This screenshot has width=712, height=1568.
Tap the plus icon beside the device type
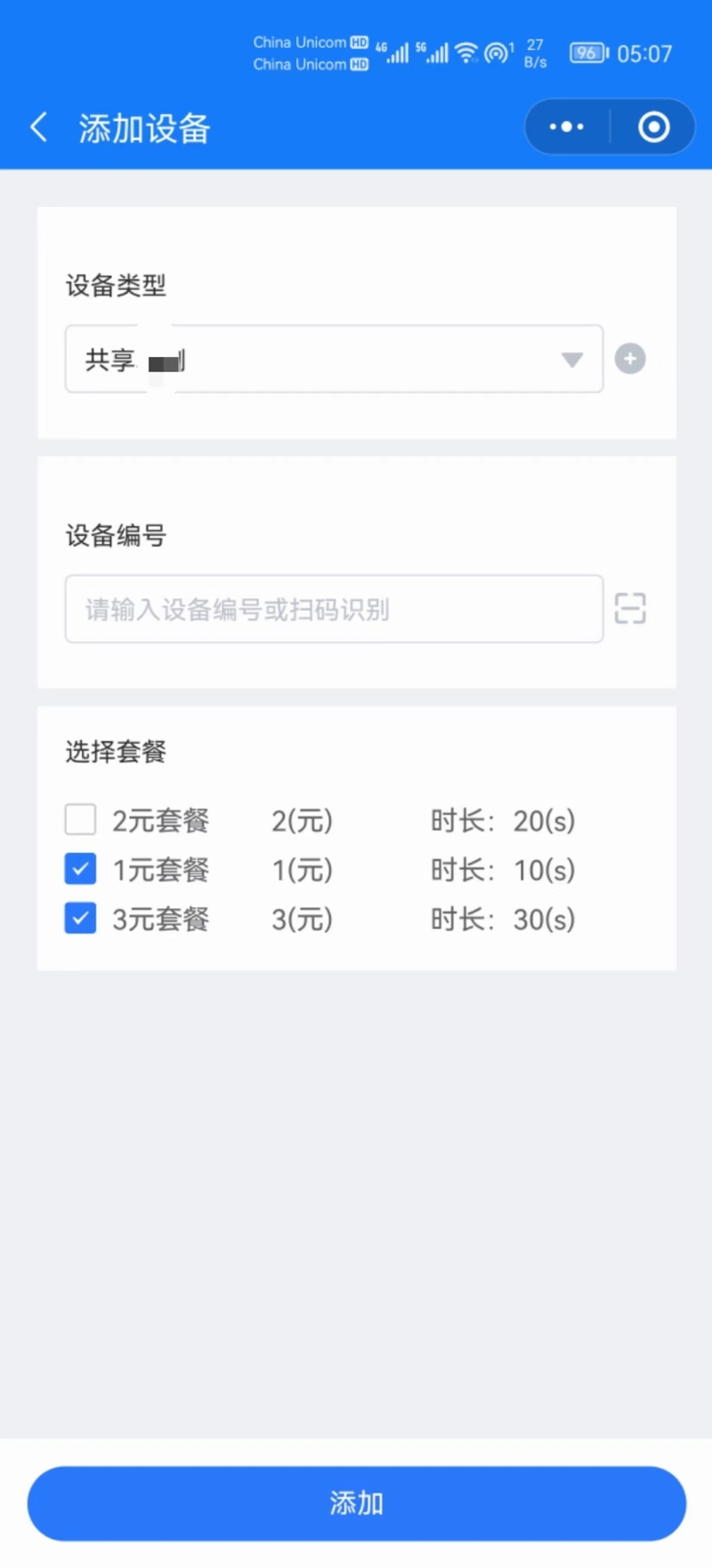point(630,359)
